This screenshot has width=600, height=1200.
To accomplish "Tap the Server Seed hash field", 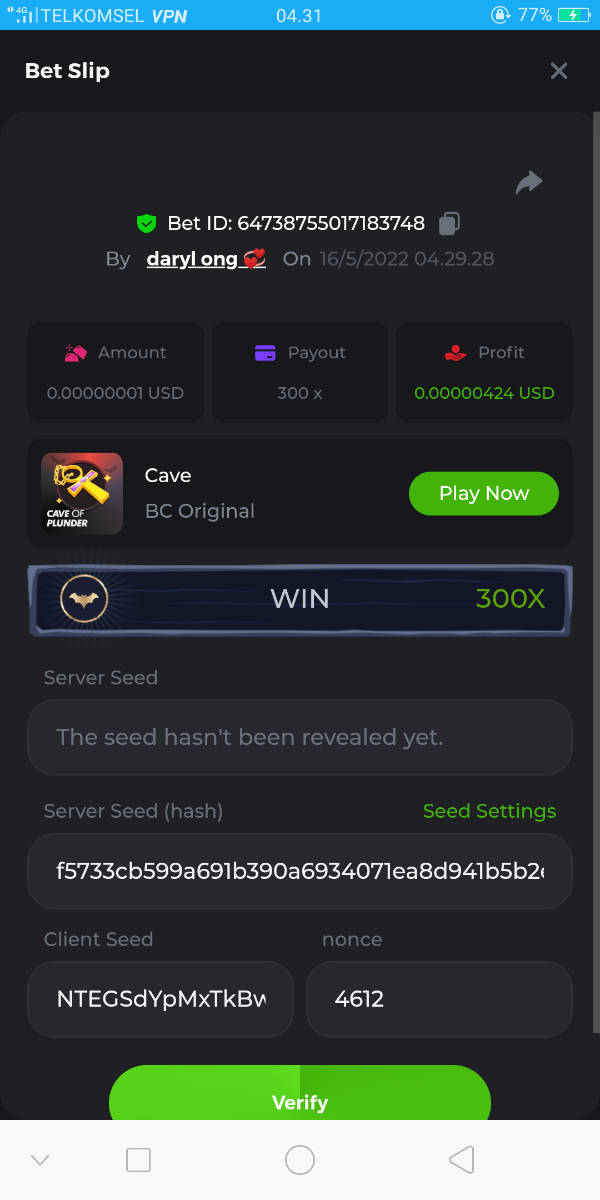I will point(300,871).
